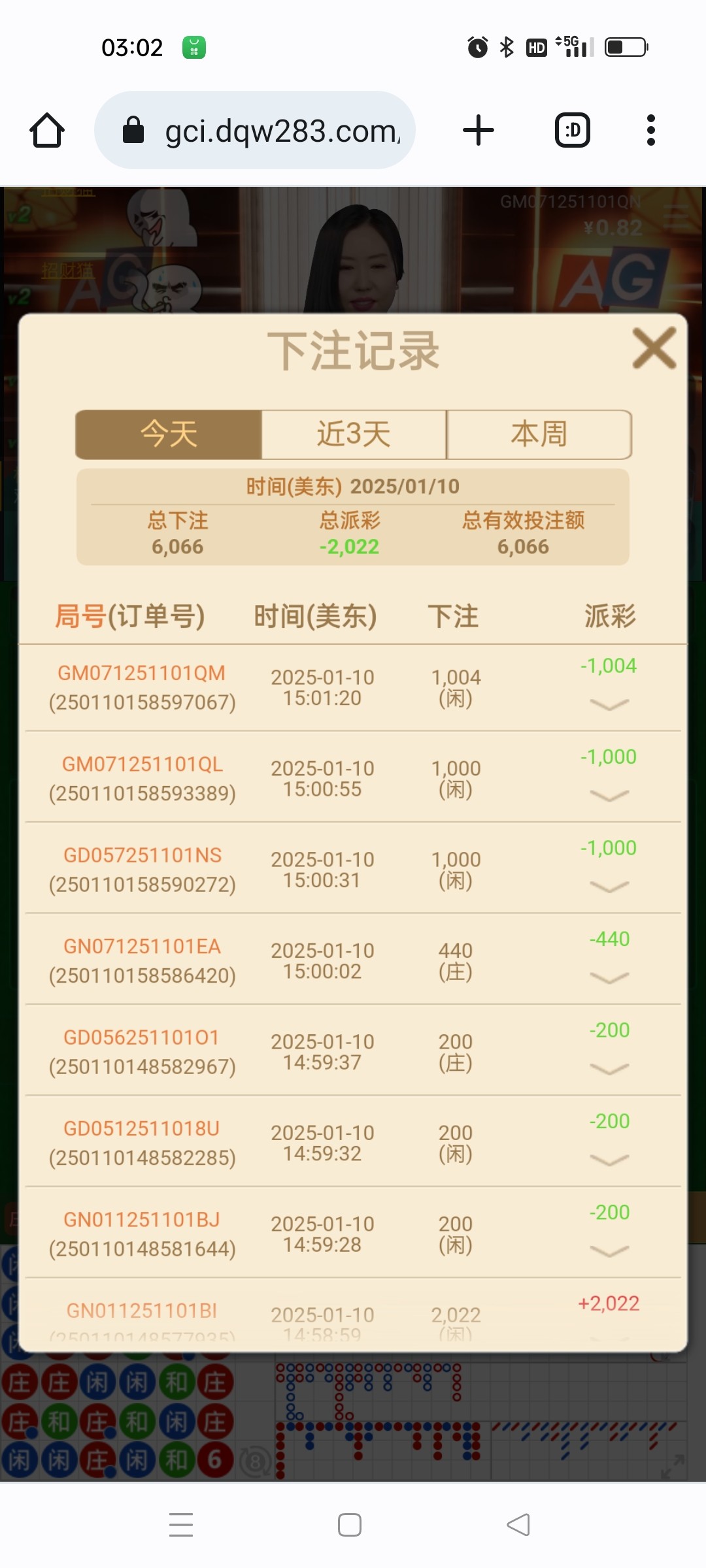Close the 下注记录 dialog
Viewport: 706px width, 1568px height.
pos(654,348)
